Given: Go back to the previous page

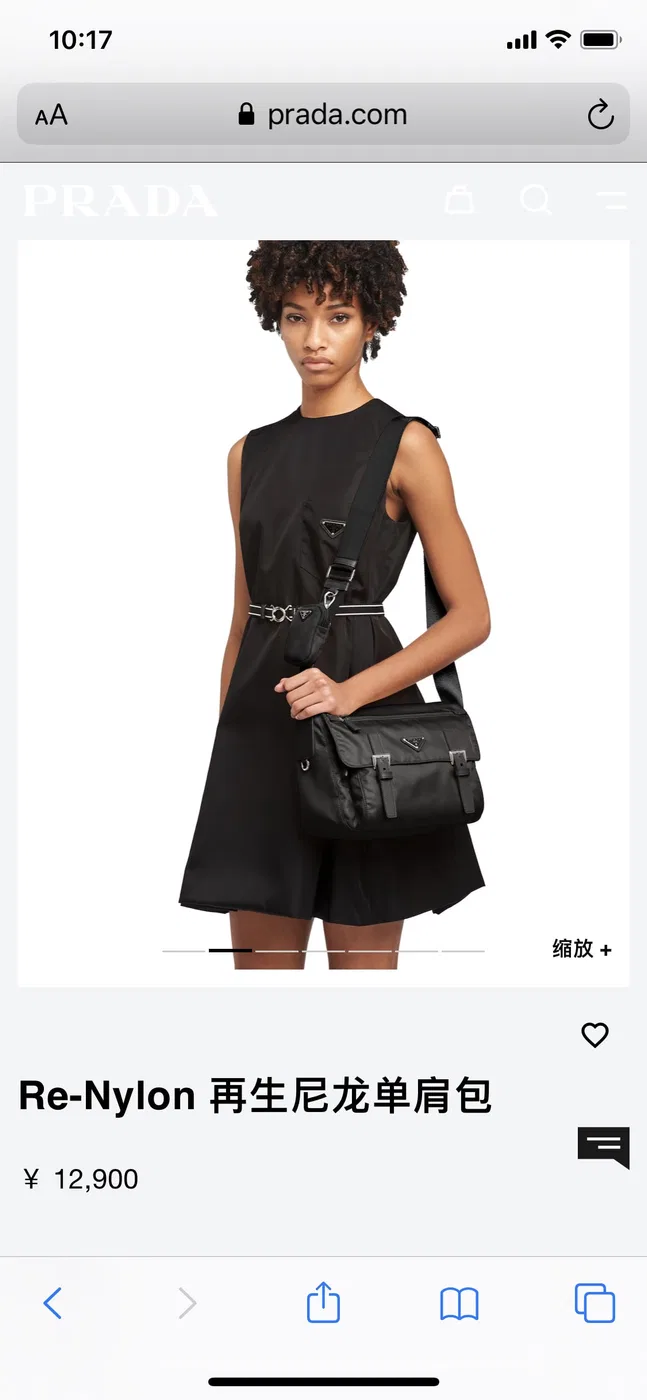Looking at the screenshot, I should point(53,1303).
